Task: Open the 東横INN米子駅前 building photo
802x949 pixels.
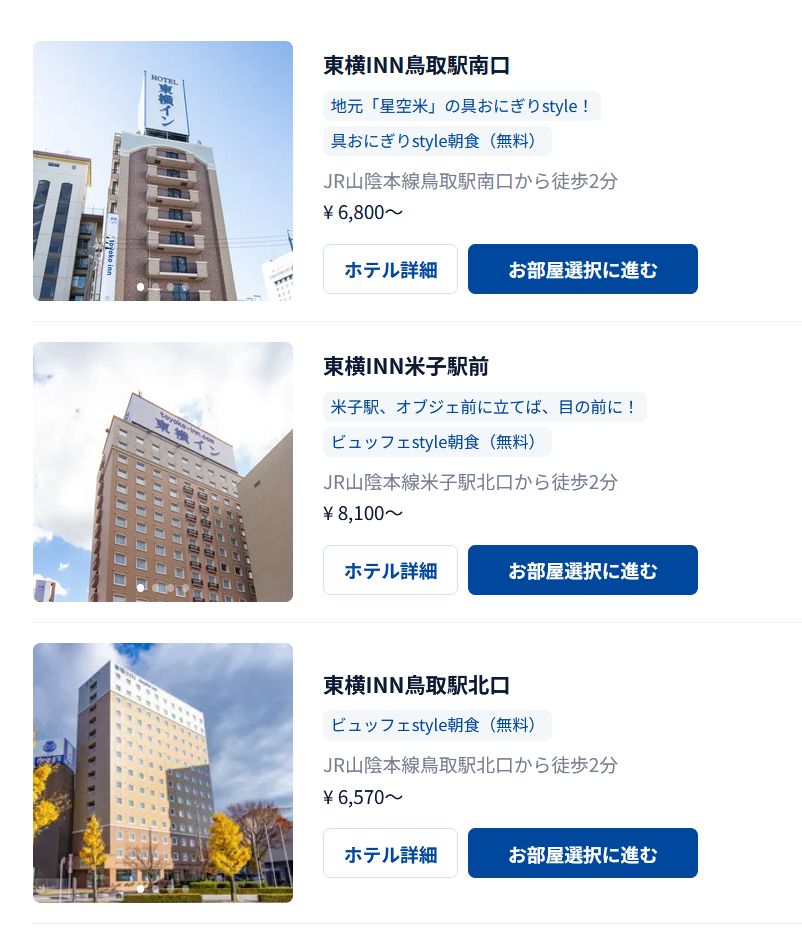Action: pyautogui.click(x=163, y=471)
